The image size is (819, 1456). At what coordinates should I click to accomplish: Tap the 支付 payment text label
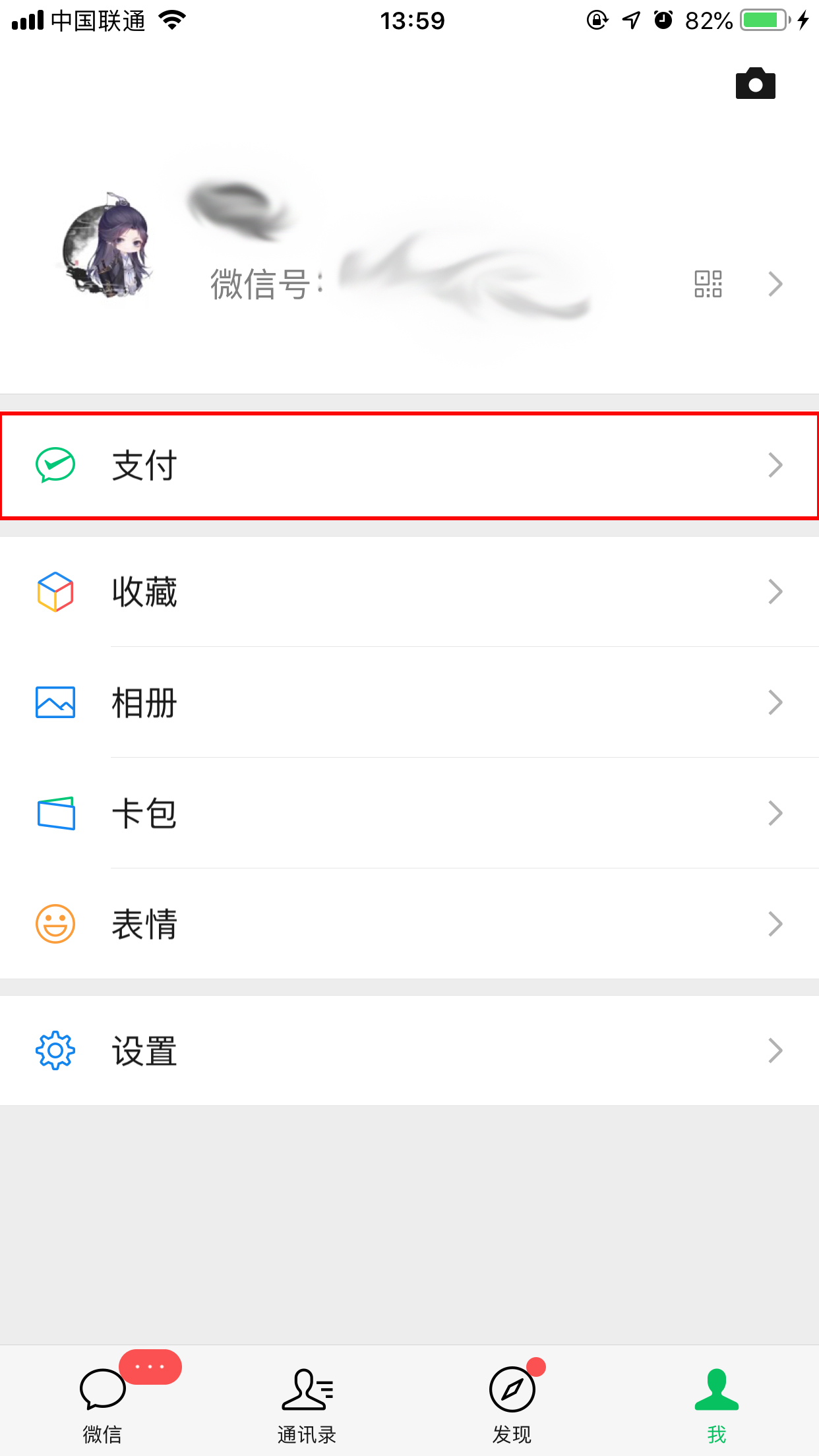[144, 465]
